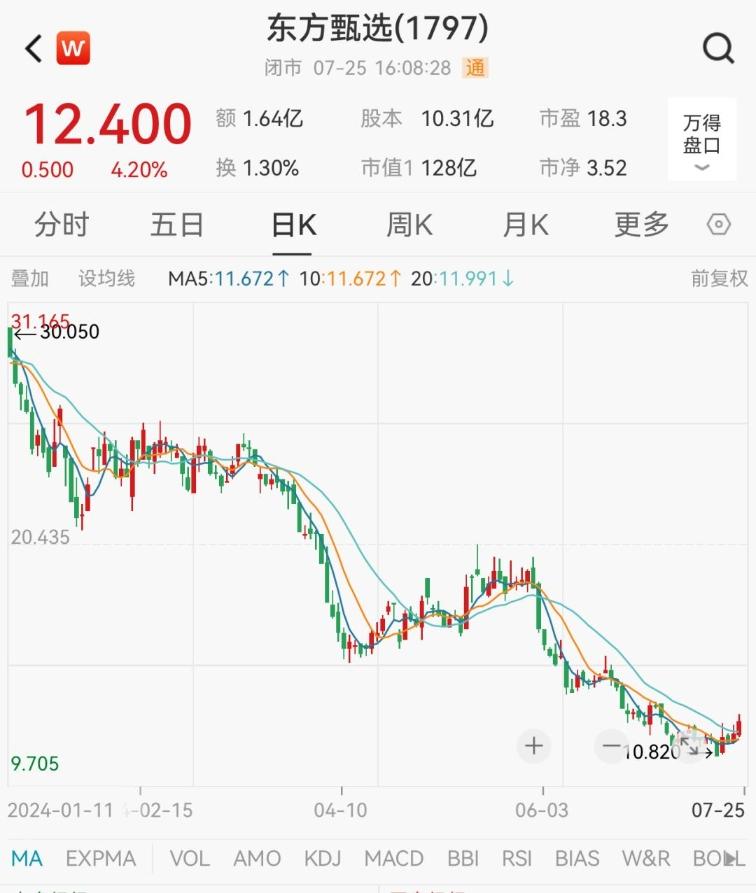Switch to the 周K chart tab
Screen dimensions: 756x893
[x=409, y=224]
